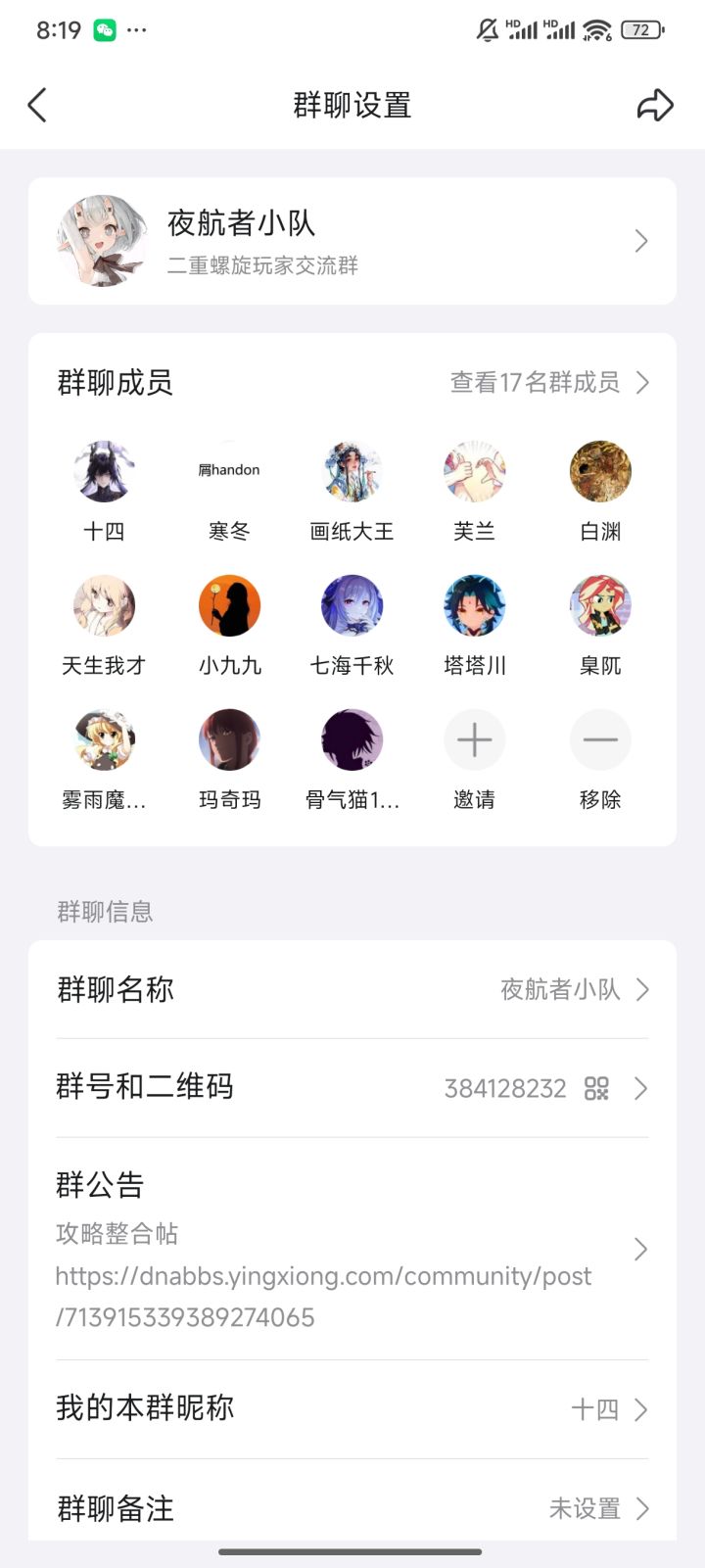Tap the back arrow to exit settings
The height and width of the screenshot is (1568, 705).
click(x=37, y=104)
